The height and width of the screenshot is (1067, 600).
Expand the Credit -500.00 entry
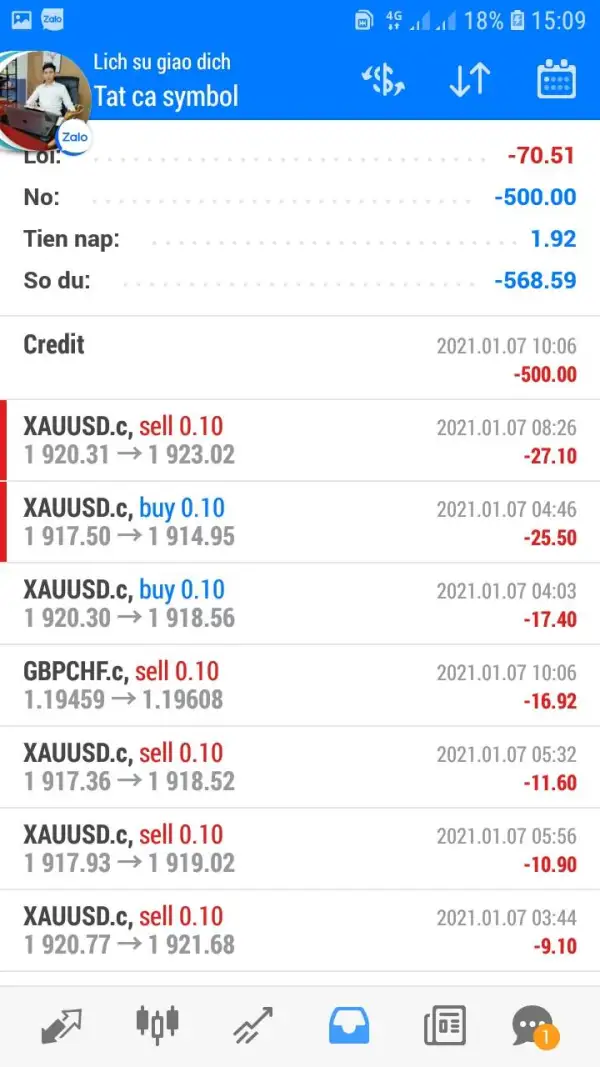click(300, 358)
